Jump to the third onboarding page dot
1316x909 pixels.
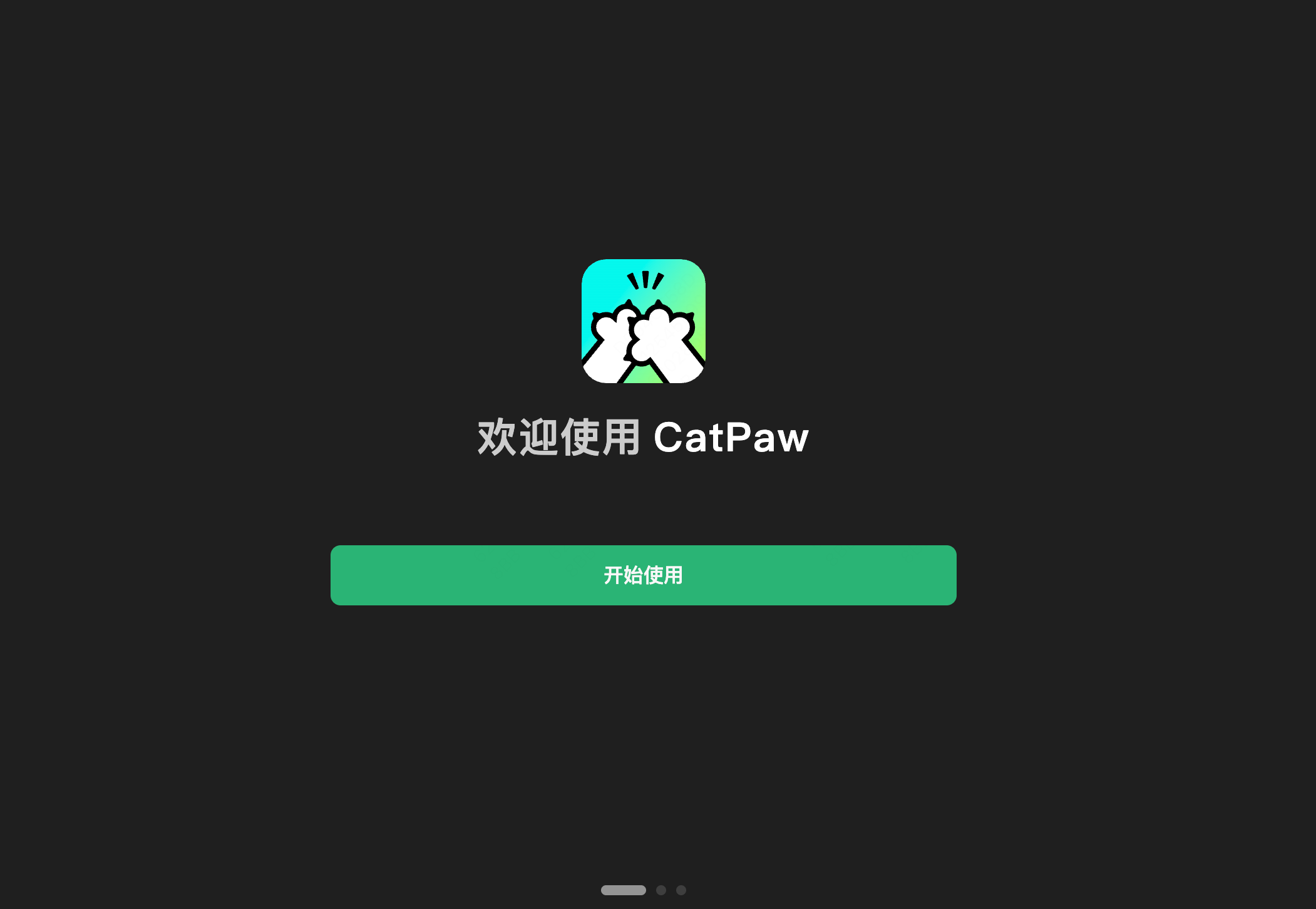coord(681,890)
